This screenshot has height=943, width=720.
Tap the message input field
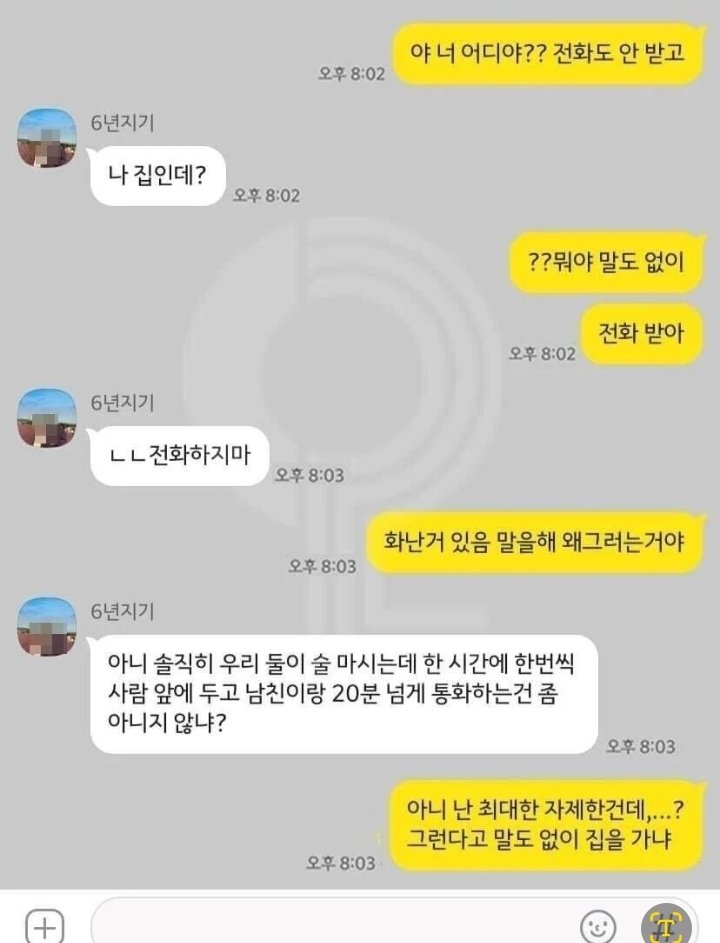[330, 925]
